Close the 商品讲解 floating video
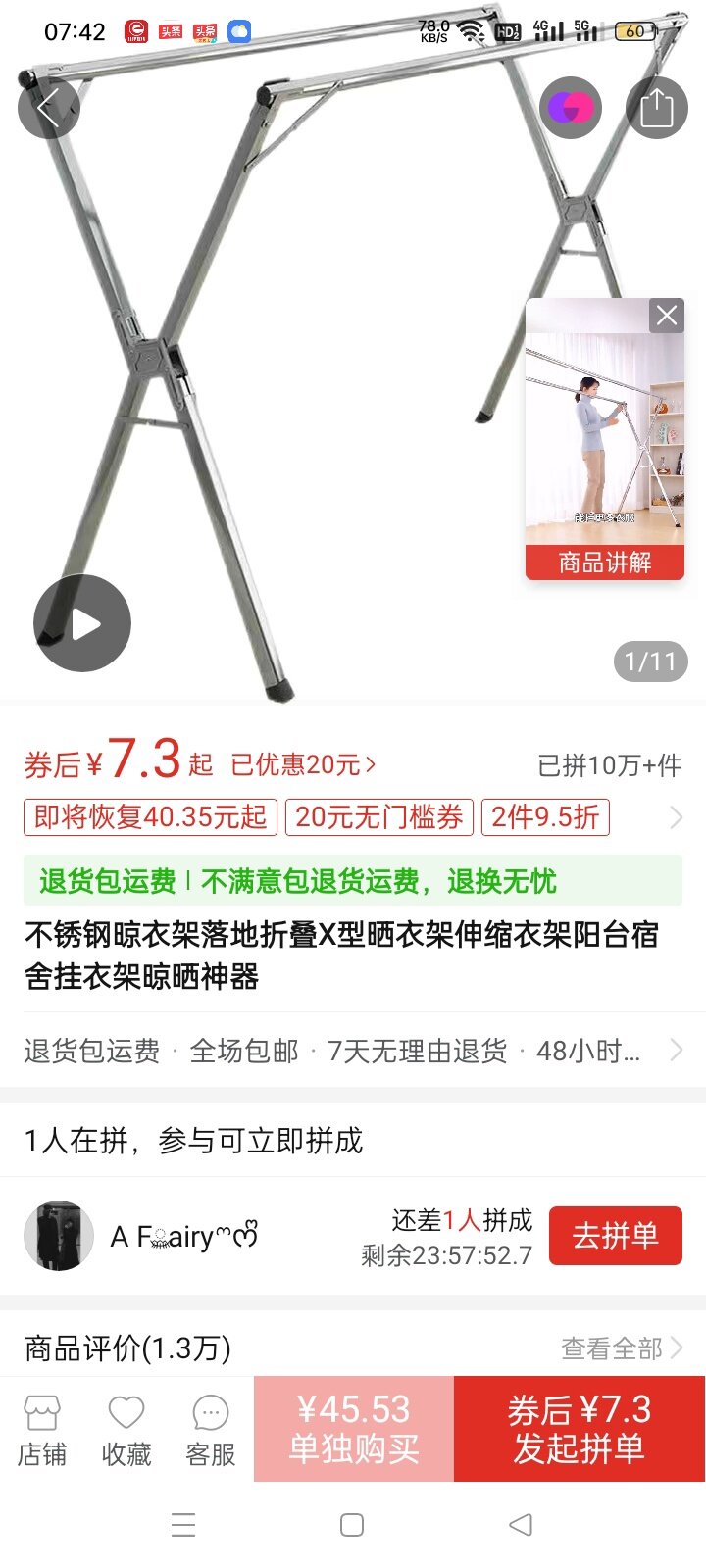The height and width of the screenshot is (1568, 706). (x=667, y=316)
